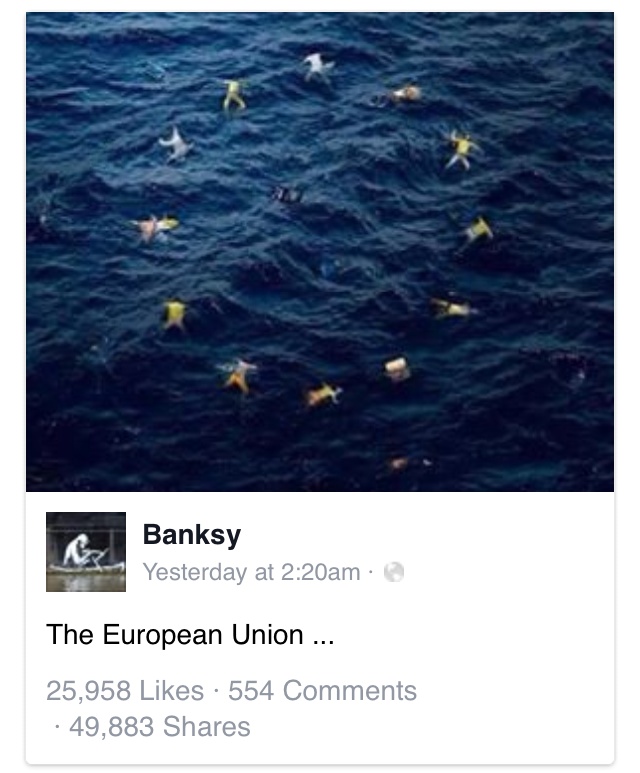View the 49,883 Shares
The width and height of the screenshot is (640, 773).
click(159, 727)
